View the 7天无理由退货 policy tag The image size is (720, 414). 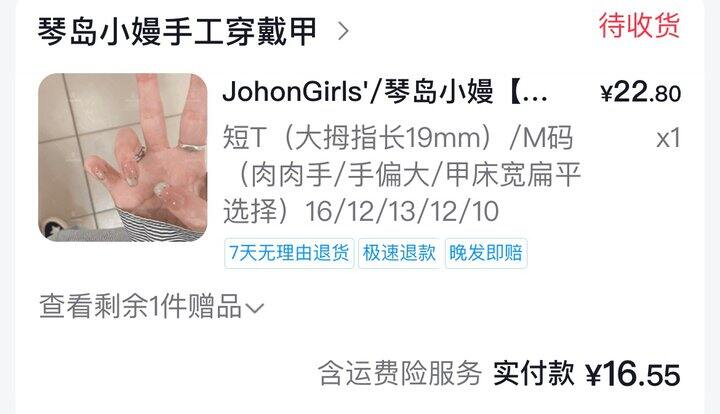pyautogui.click(x=289, y=253)
